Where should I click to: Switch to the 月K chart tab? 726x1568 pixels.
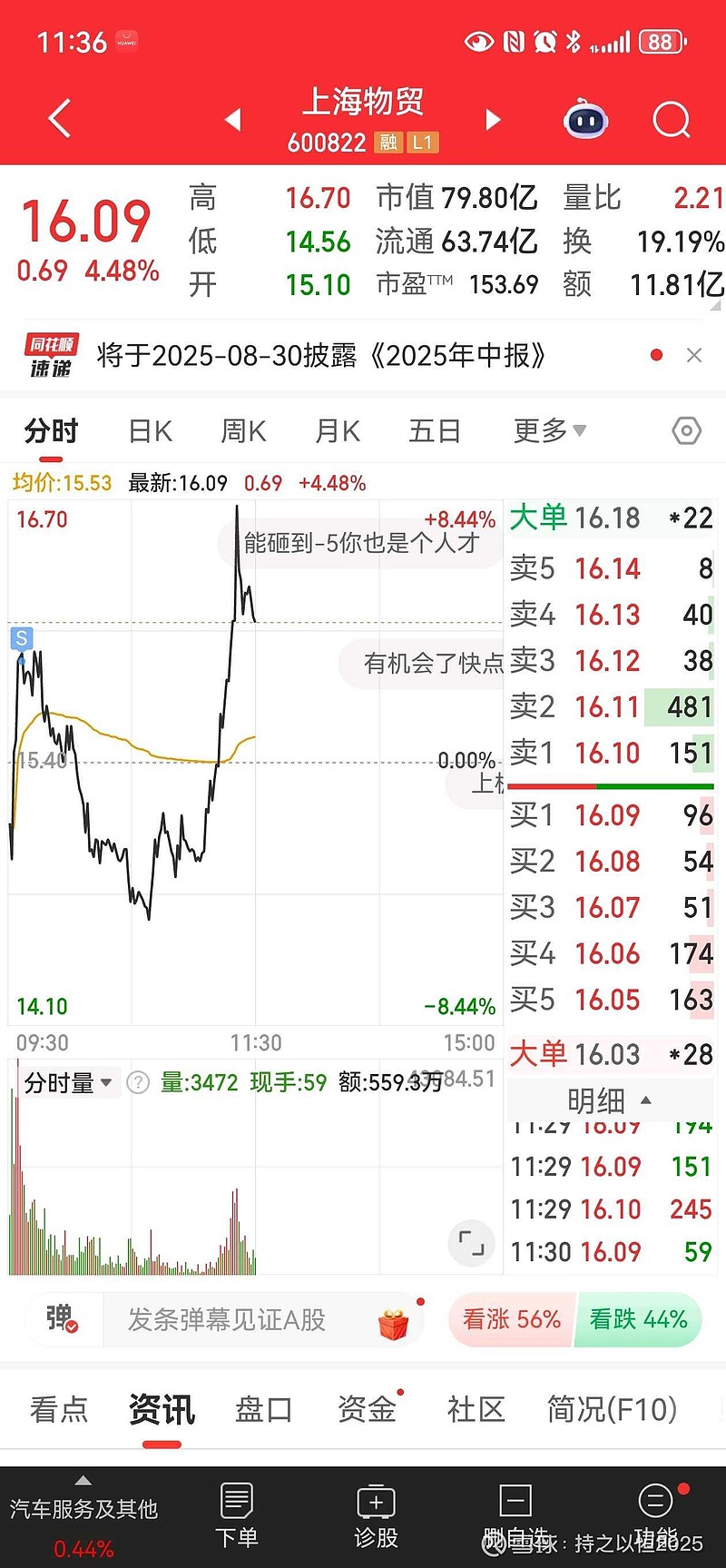pos(338,430)
